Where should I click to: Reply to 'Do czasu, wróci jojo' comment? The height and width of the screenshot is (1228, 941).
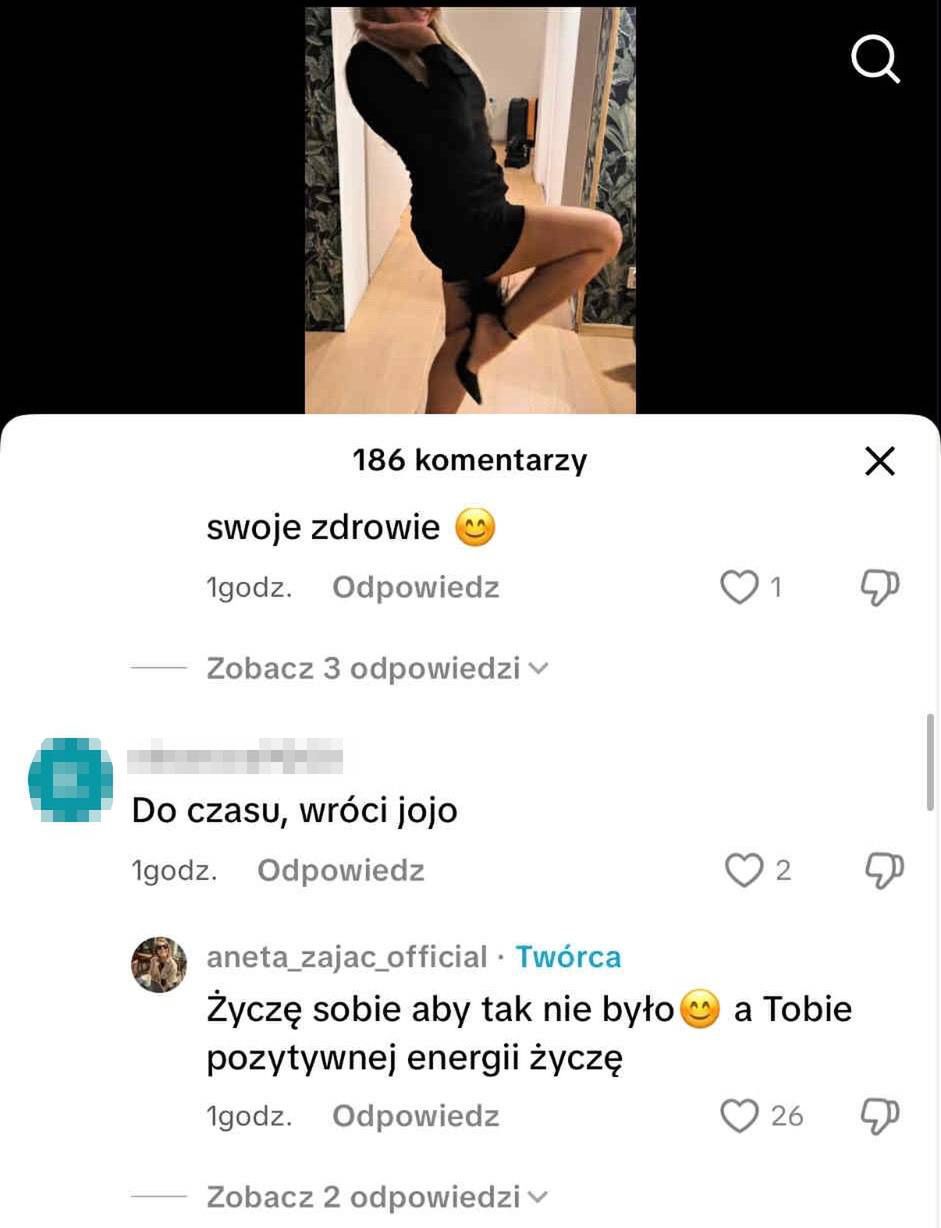click(x=340, y=870)
